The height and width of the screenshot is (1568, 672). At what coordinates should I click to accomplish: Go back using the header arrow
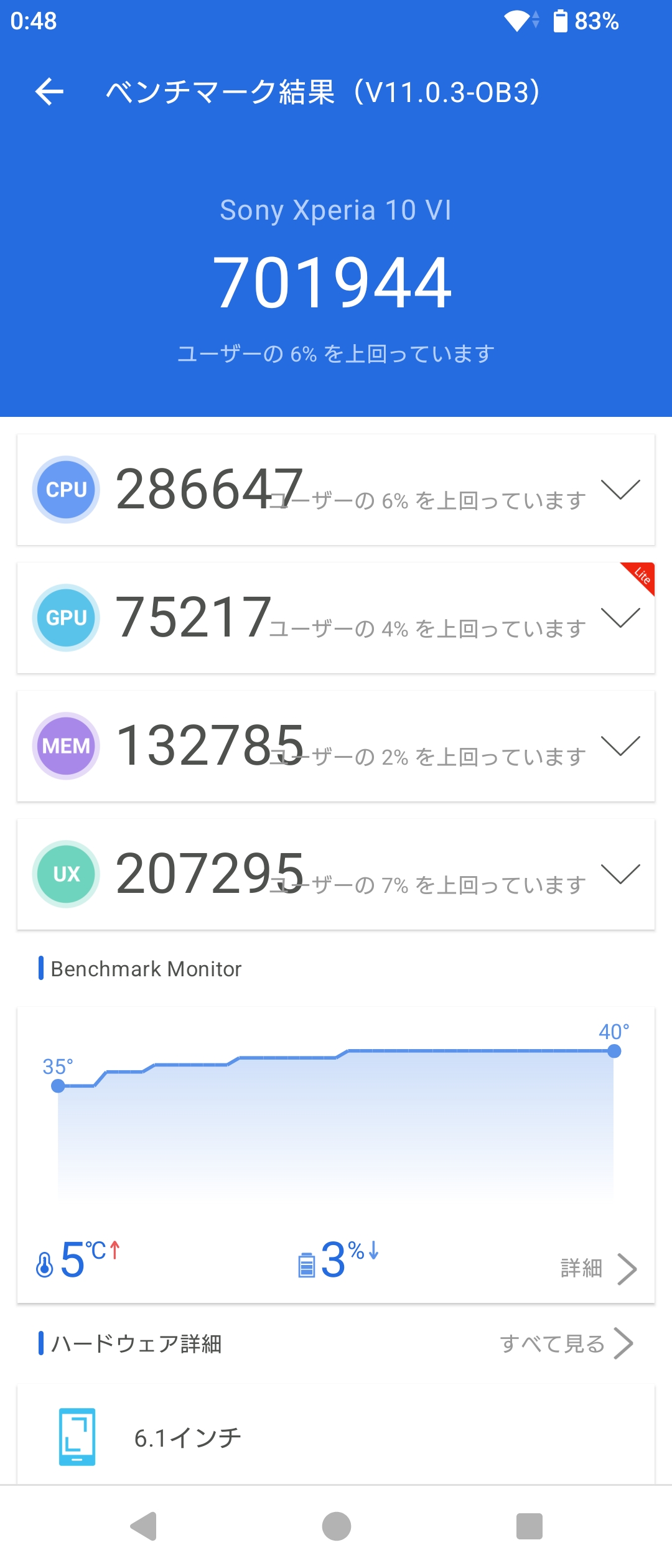coord(50,92)
